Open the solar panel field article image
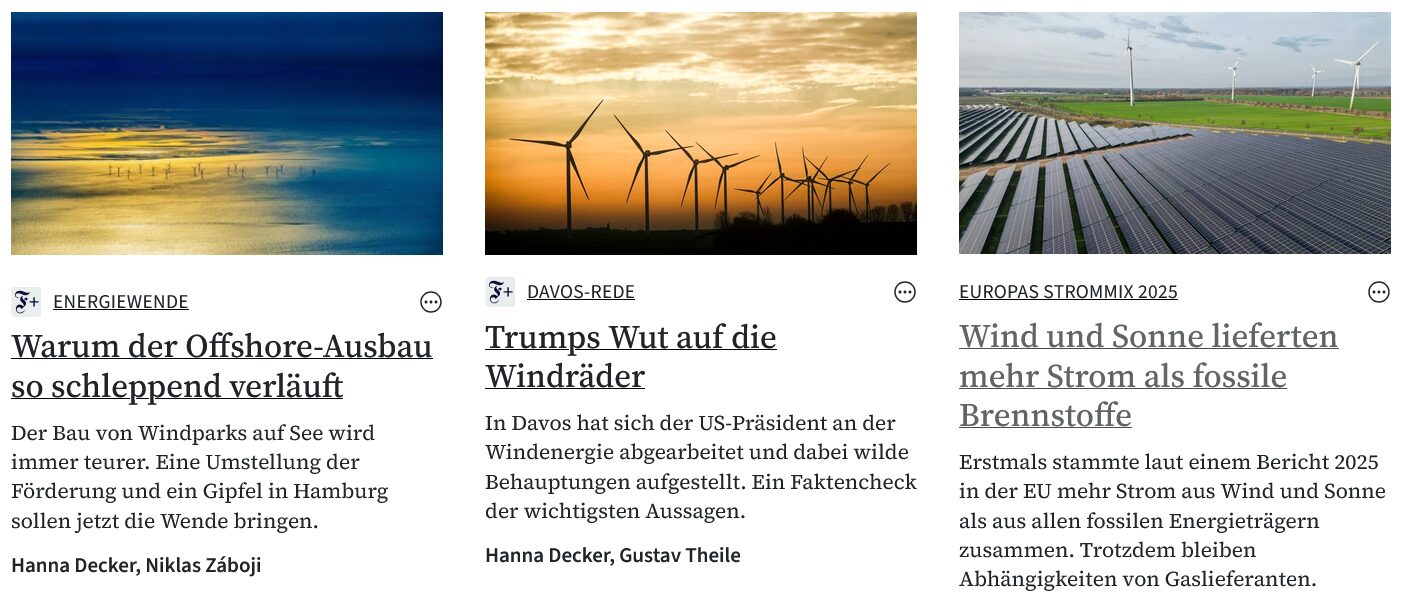Viewport: 1401px width, 600px height. click(x=1174, y=133)
